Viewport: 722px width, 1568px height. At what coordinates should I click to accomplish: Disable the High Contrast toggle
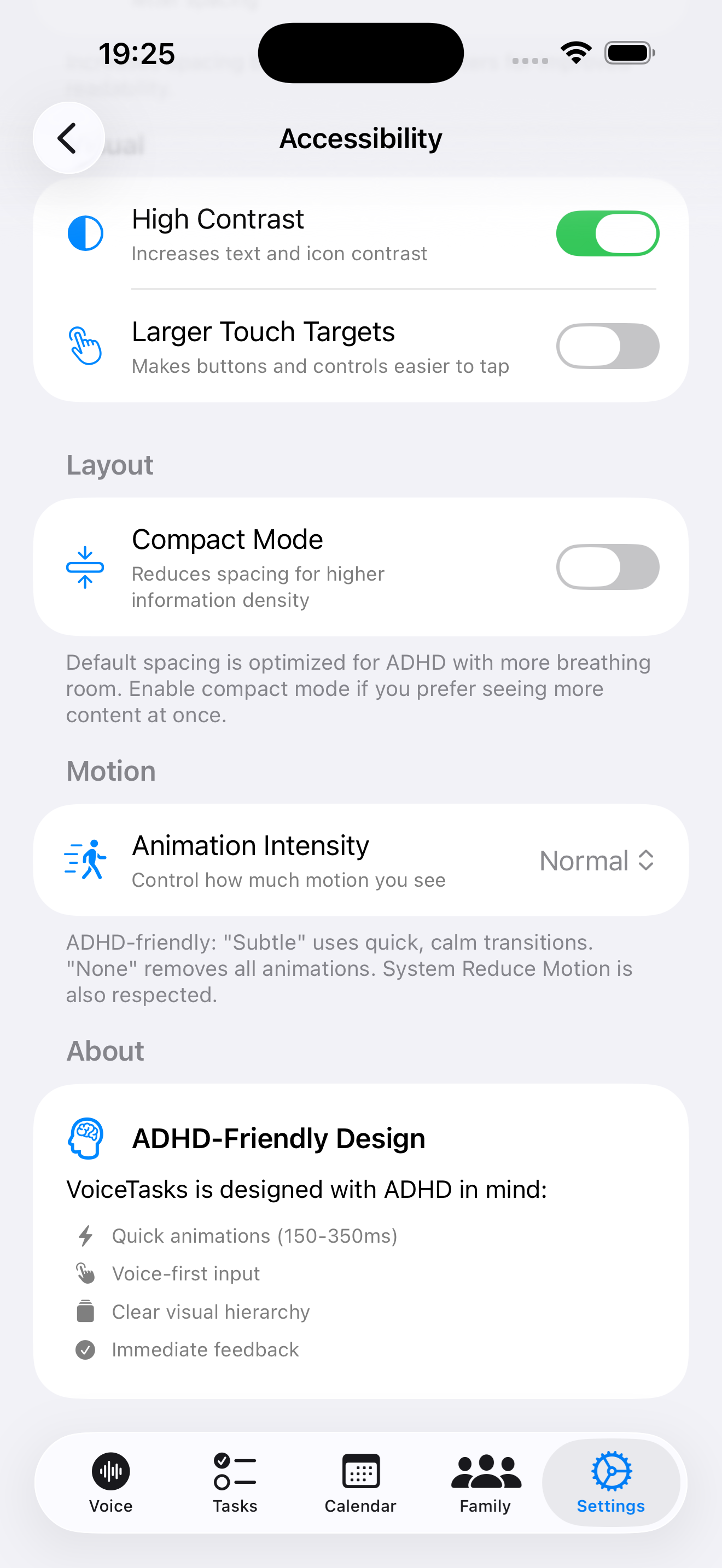[607, 232]
